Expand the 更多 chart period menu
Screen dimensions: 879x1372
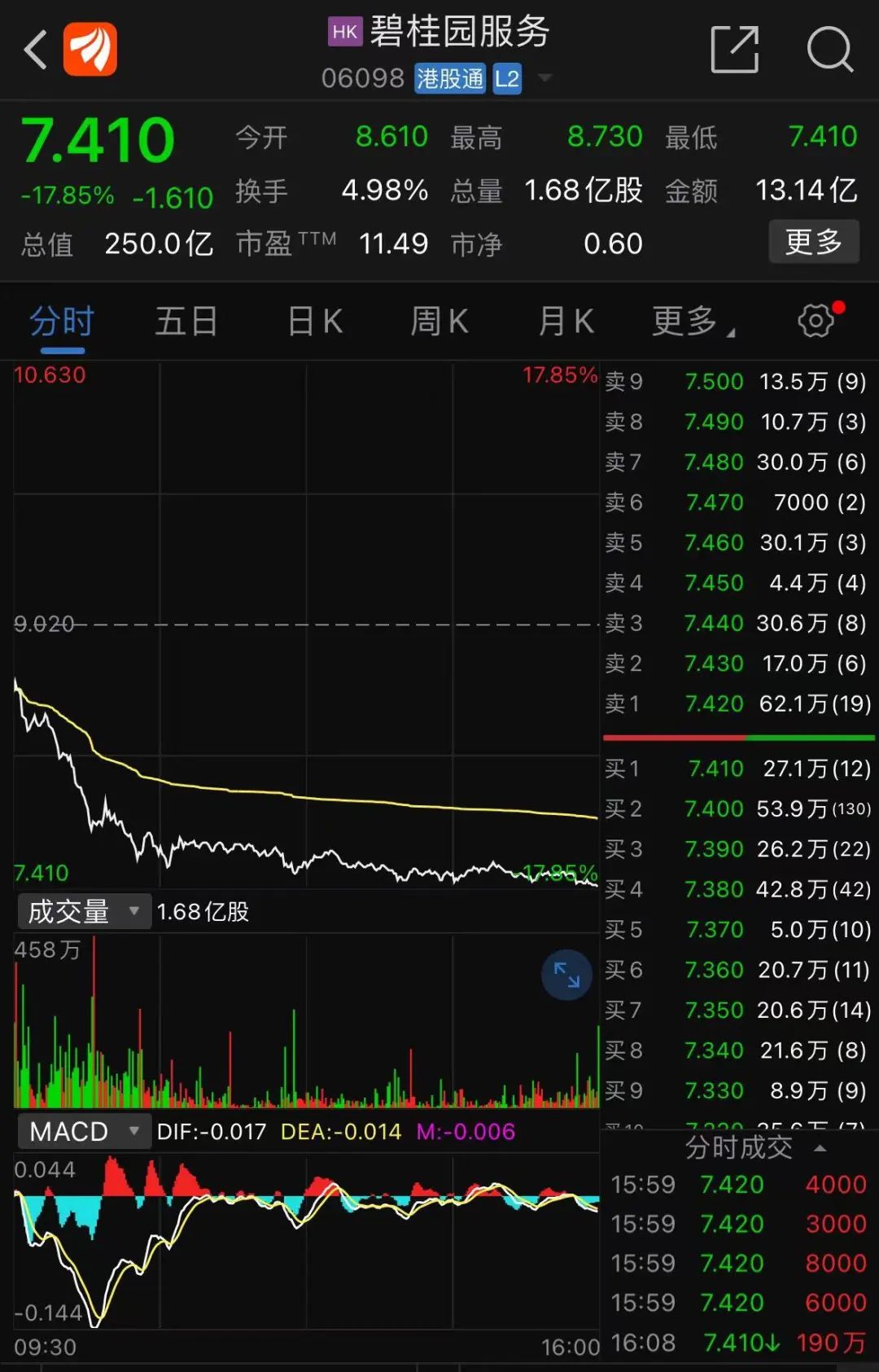pos(692,322)
